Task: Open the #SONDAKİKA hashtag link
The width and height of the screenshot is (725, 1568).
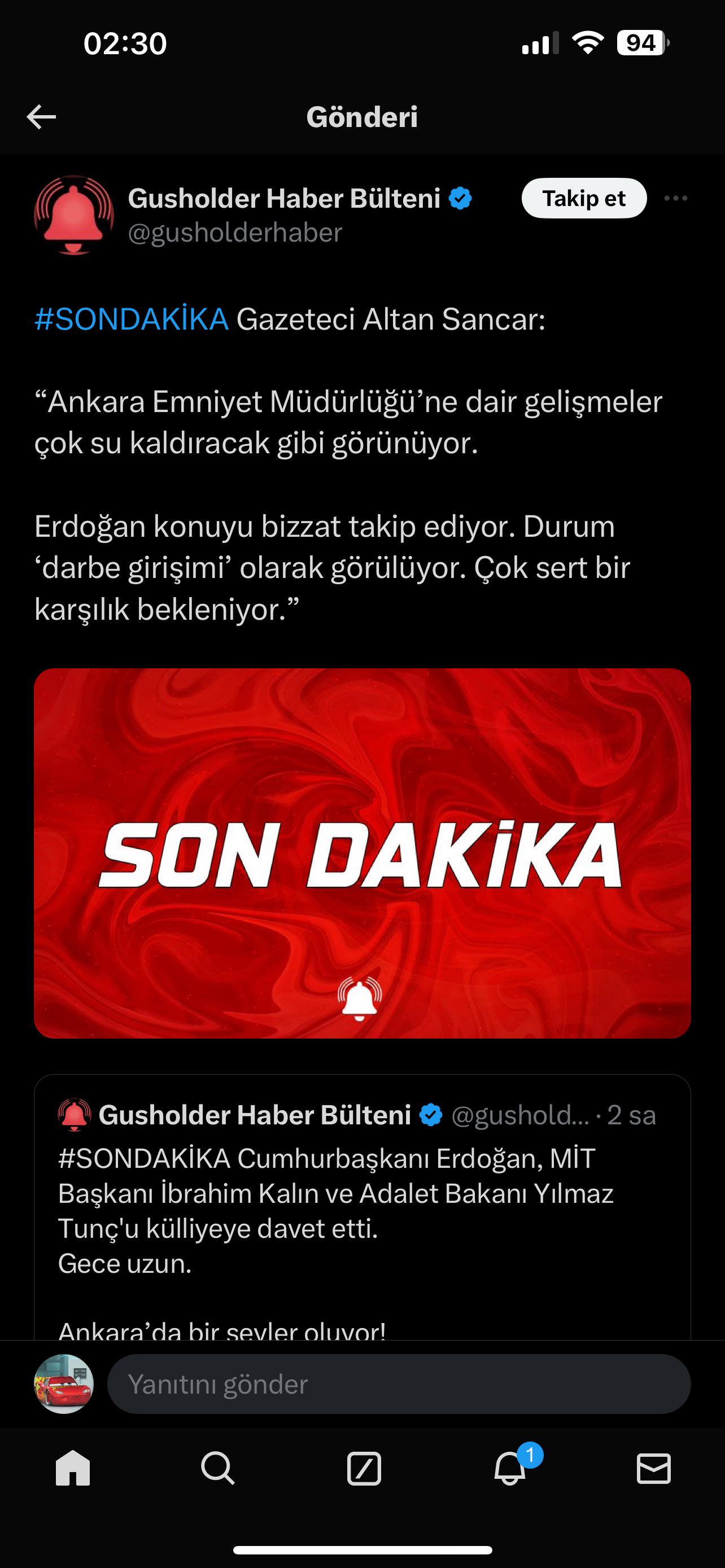Action: [x=132, y=319]
